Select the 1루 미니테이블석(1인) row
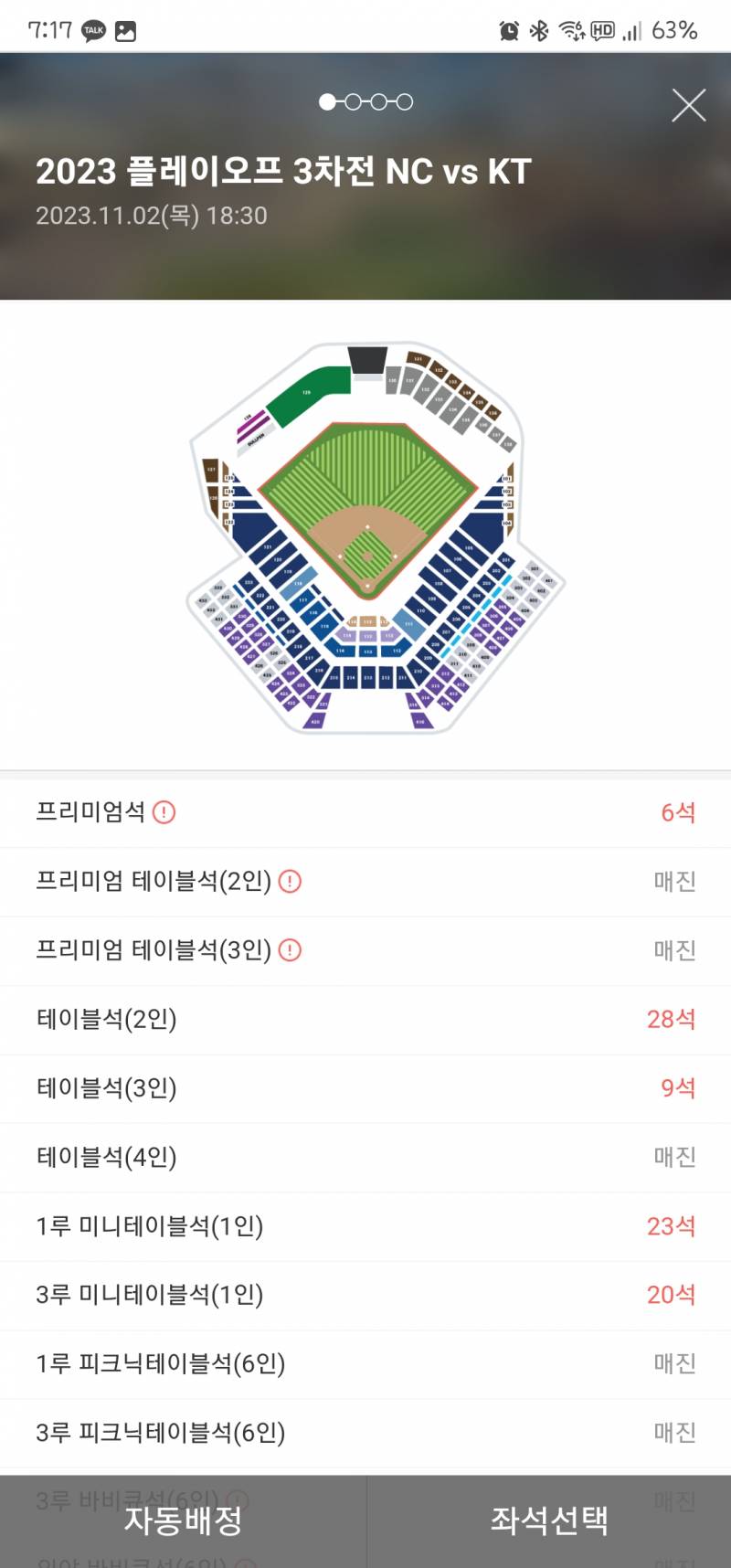731x1568 pixels. tap(365, 1226)
